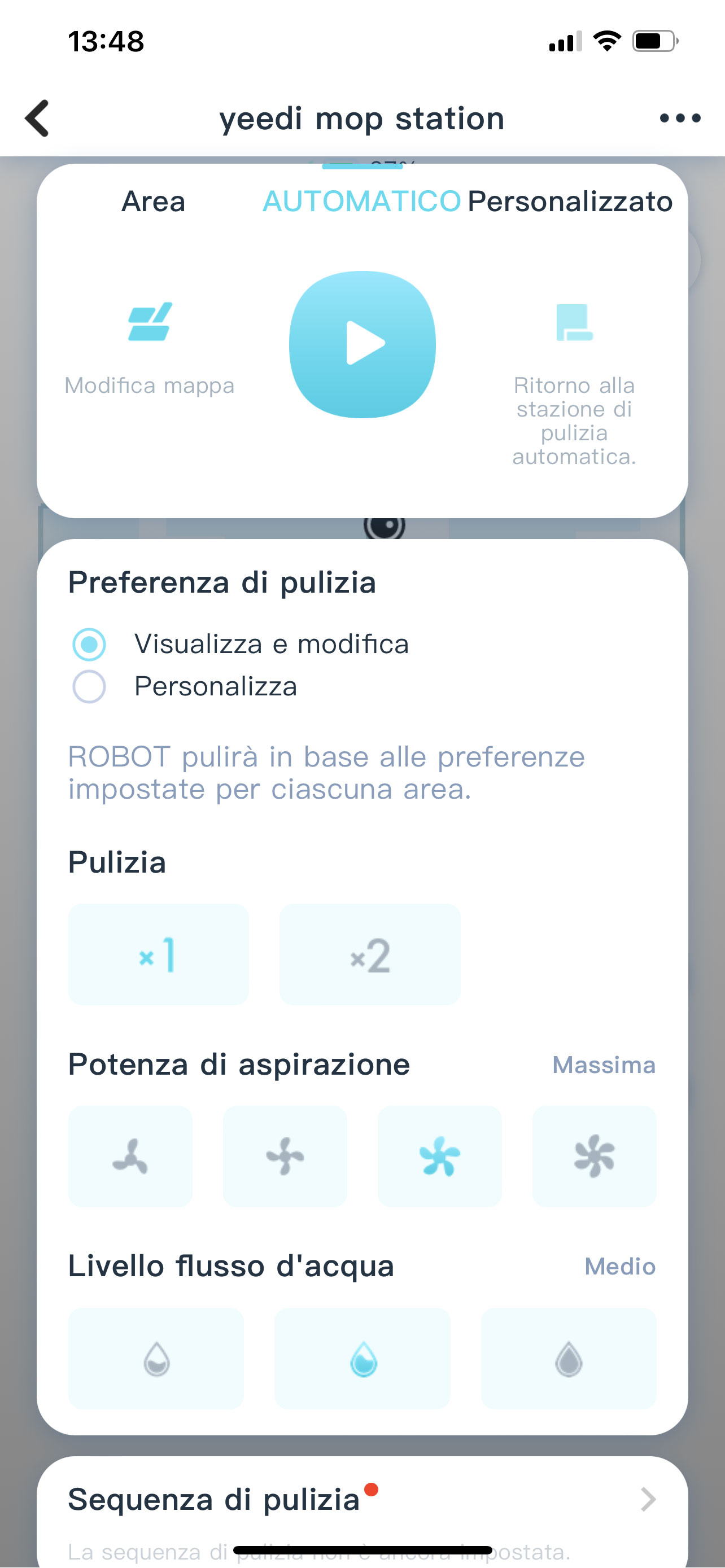Image resolution: width=725 pixels, height=1568 pixels.
Task: Switch to the Personalizzato tab
Action: point(570,202)
